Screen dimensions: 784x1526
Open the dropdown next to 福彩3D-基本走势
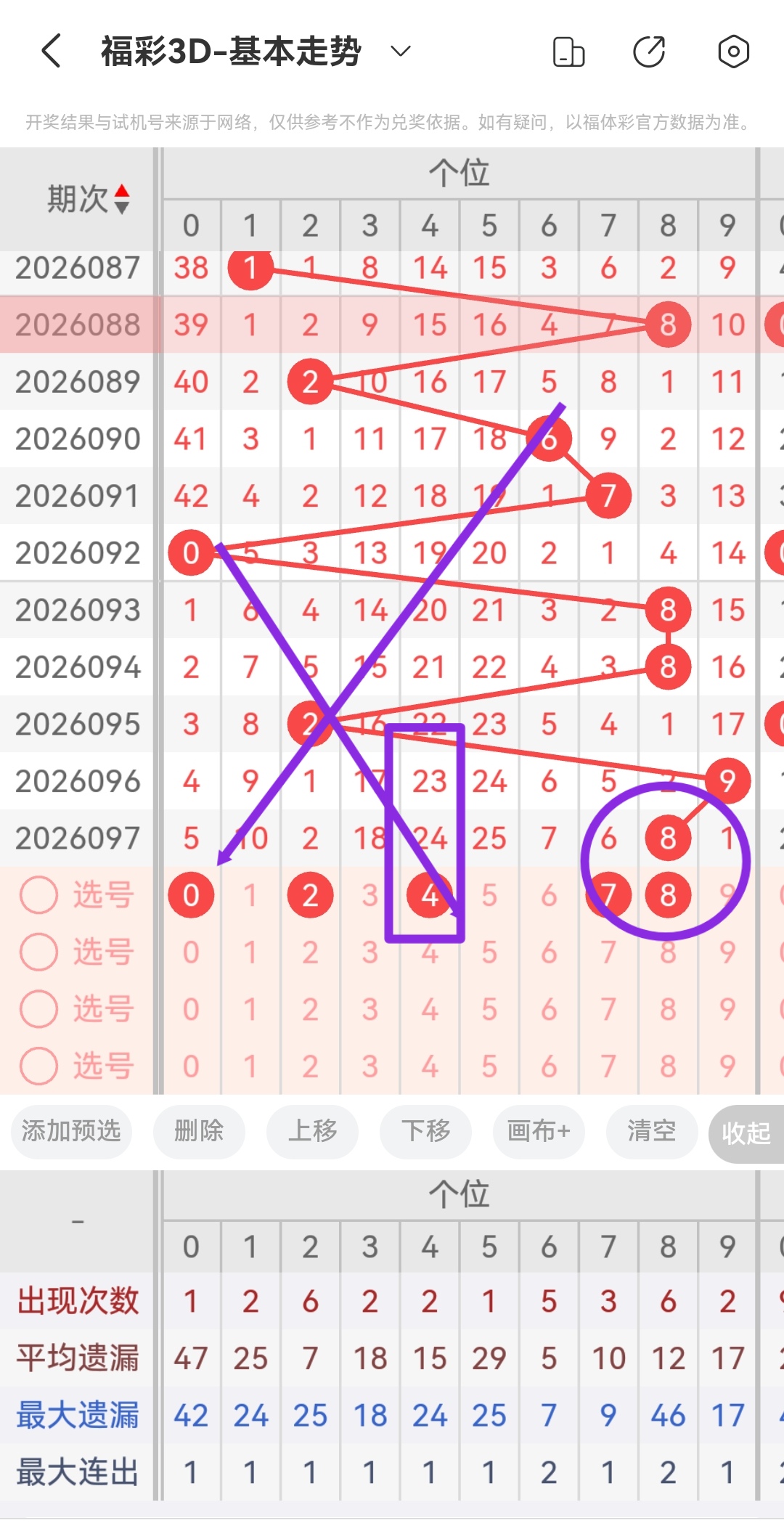point(398,52)
